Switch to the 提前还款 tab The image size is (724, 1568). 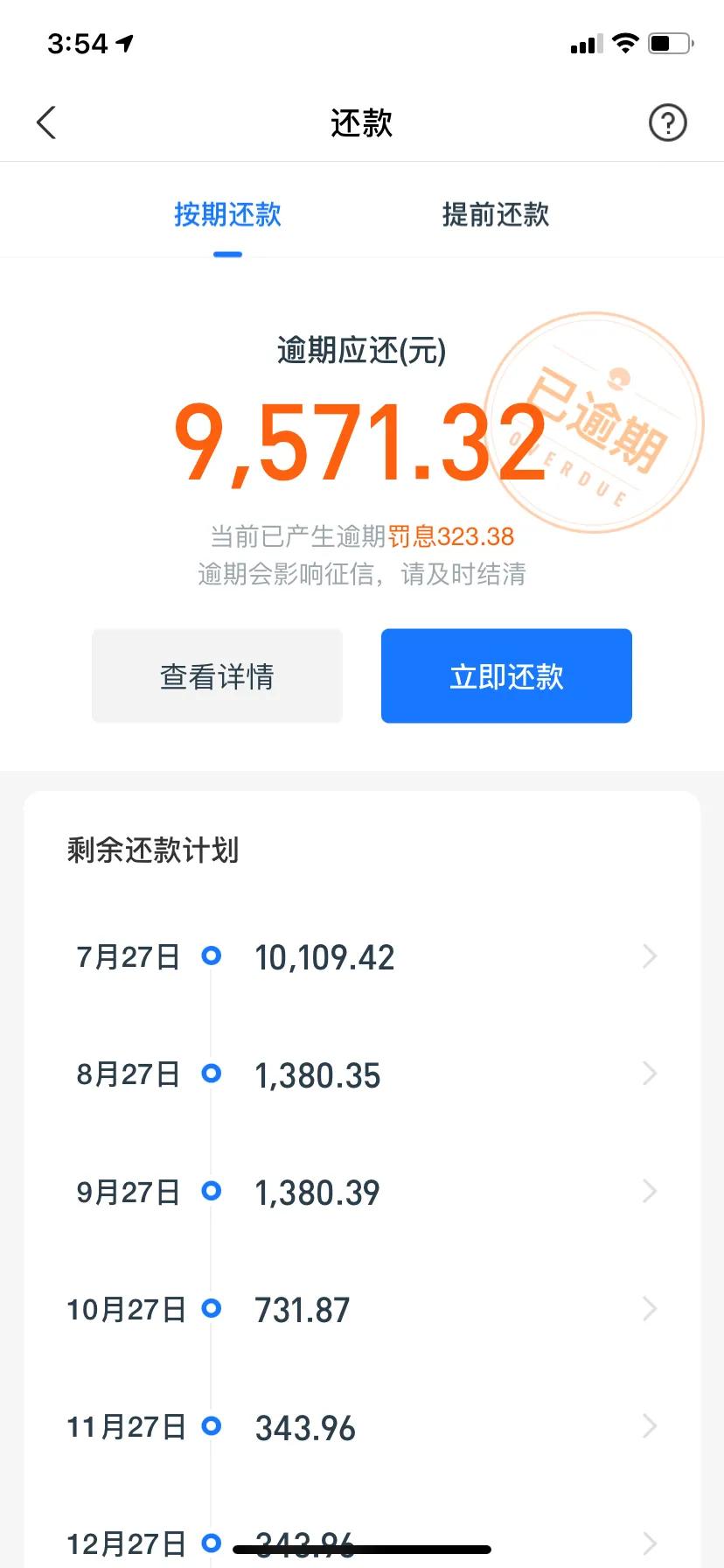coord(495,214)
